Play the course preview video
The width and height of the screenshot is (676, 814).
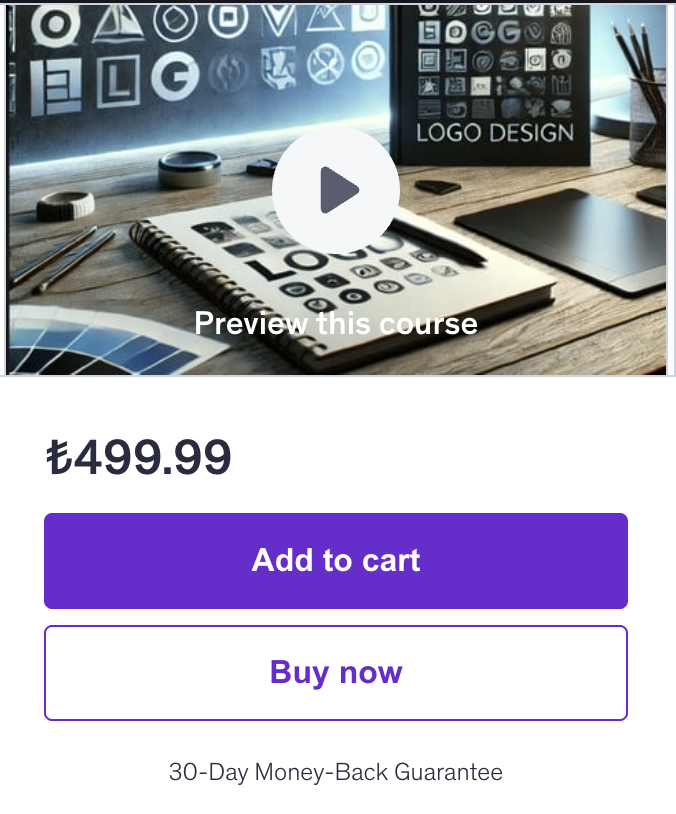point(336,190)
